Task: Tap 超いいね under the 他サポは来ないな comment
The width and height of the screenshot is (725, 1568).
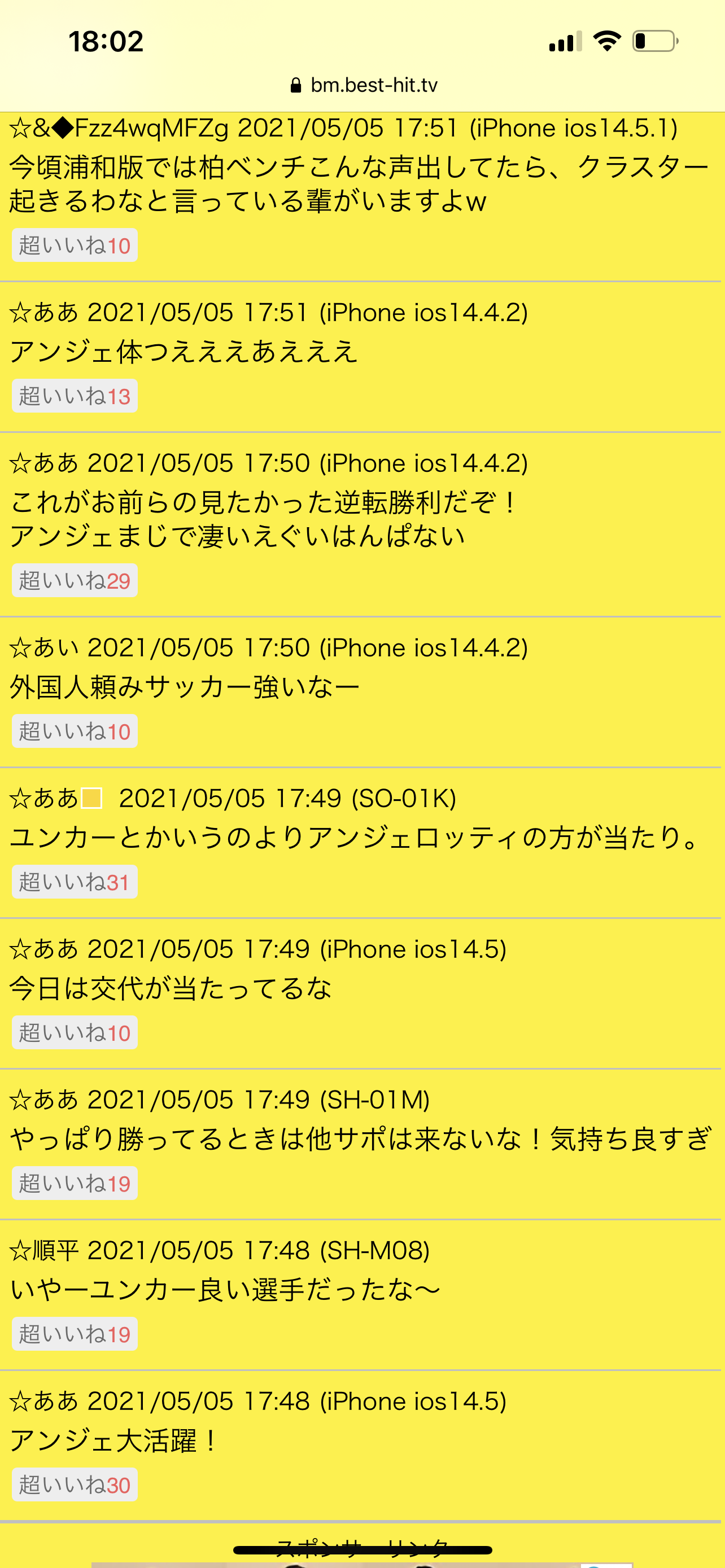Action: click(x=75, y=1183)
